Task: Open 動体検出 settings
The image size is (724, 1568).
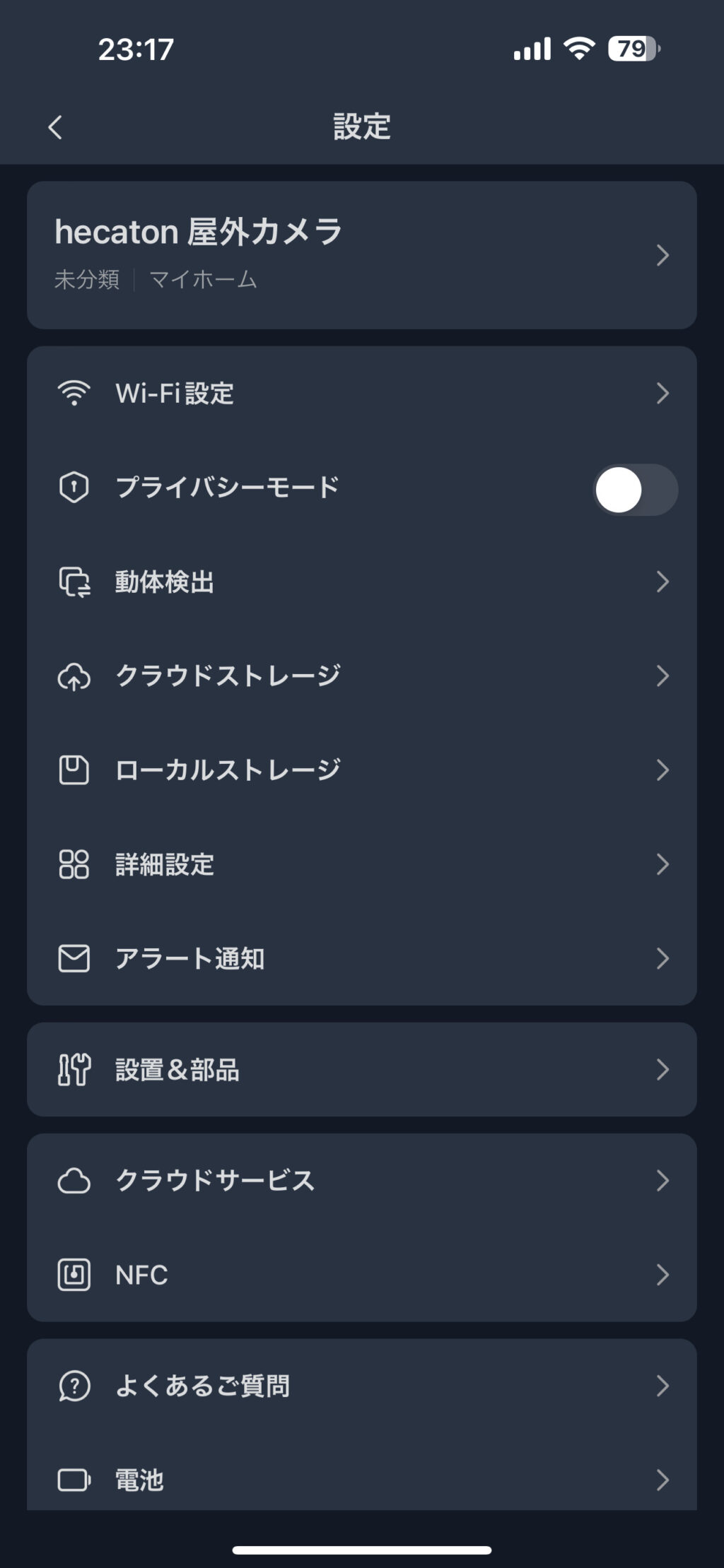Action: click(x=361, y=582)
